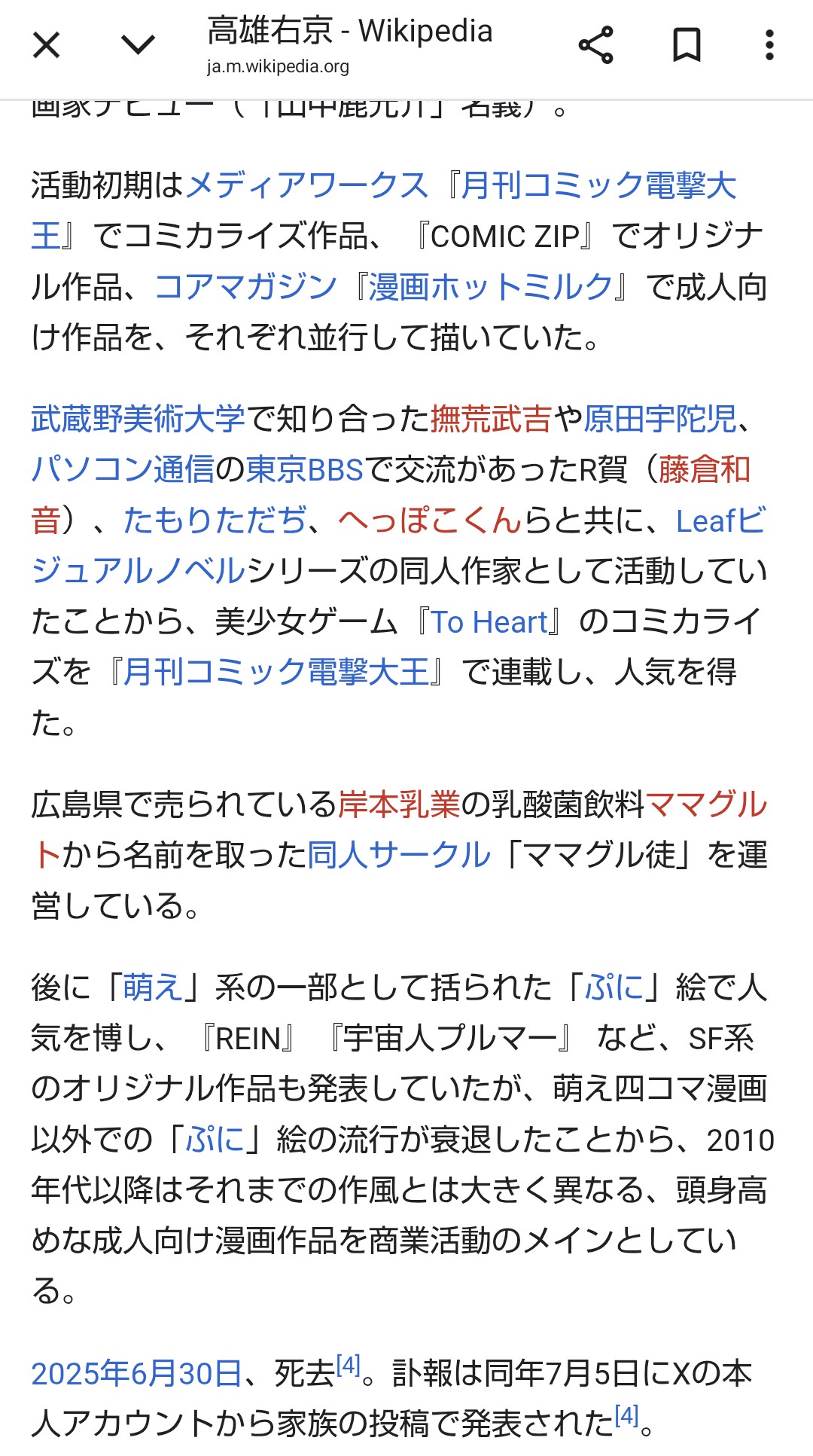The image size is (813, 1456).
Task: Close the in-app browser tab
Action: pos(47,45)
